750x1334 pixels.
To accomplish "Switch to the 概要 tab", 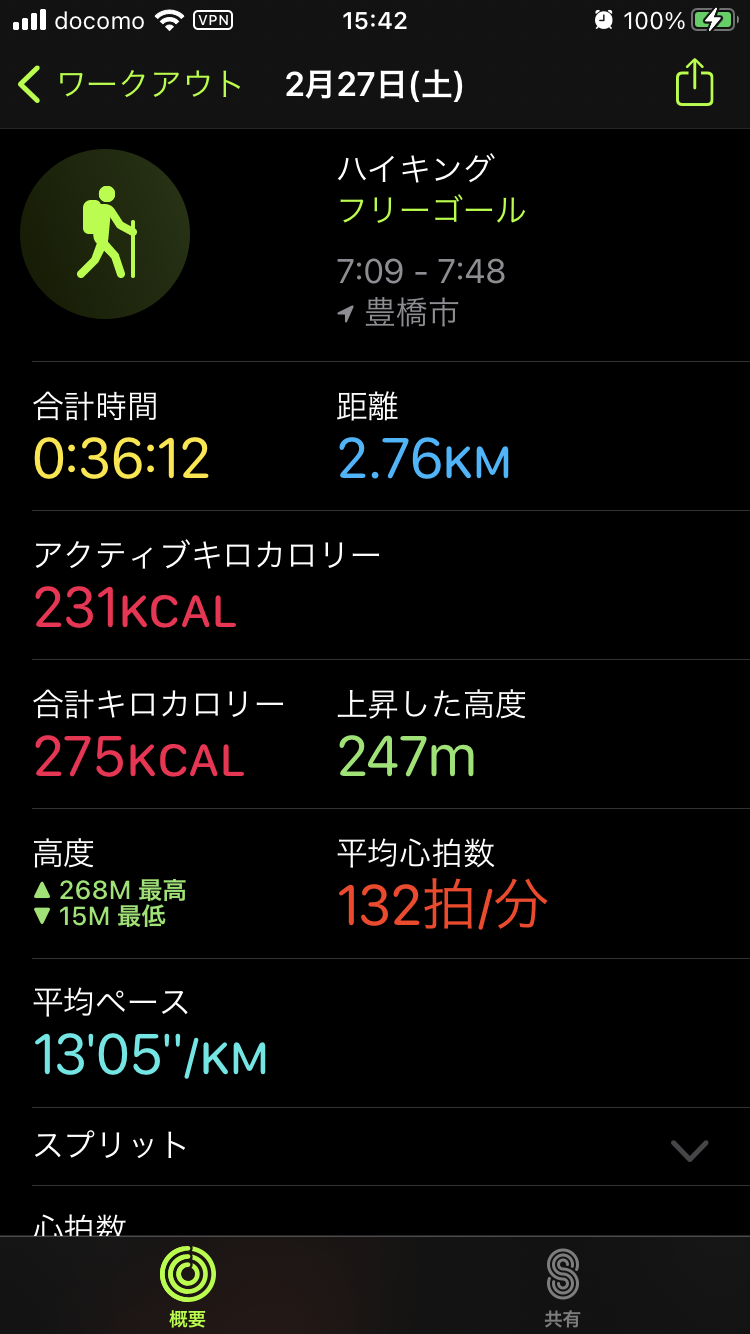I will point(187,1285).
